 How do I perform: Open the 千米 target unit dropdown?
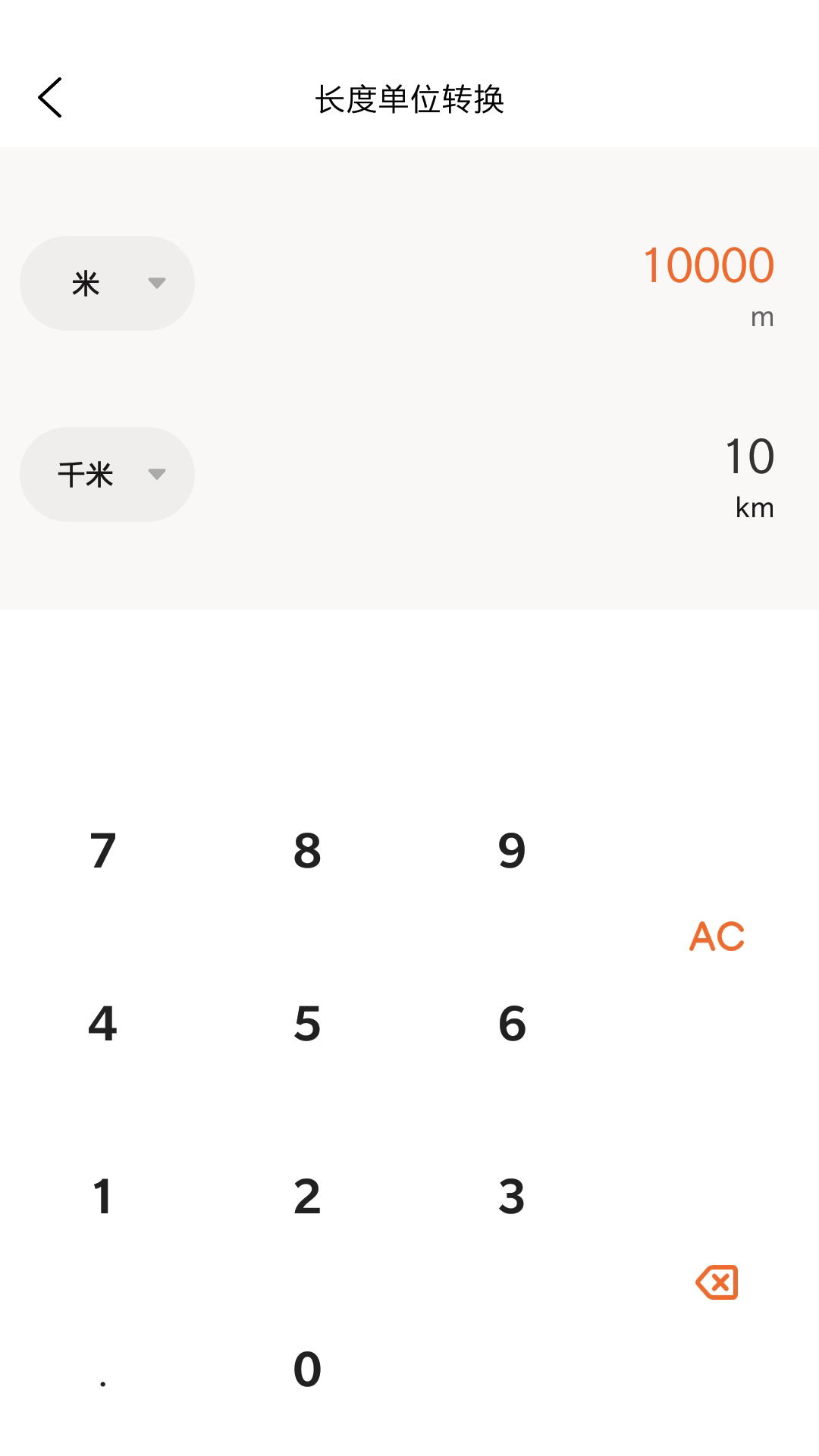pyautogui.click(x=106, y=474)
